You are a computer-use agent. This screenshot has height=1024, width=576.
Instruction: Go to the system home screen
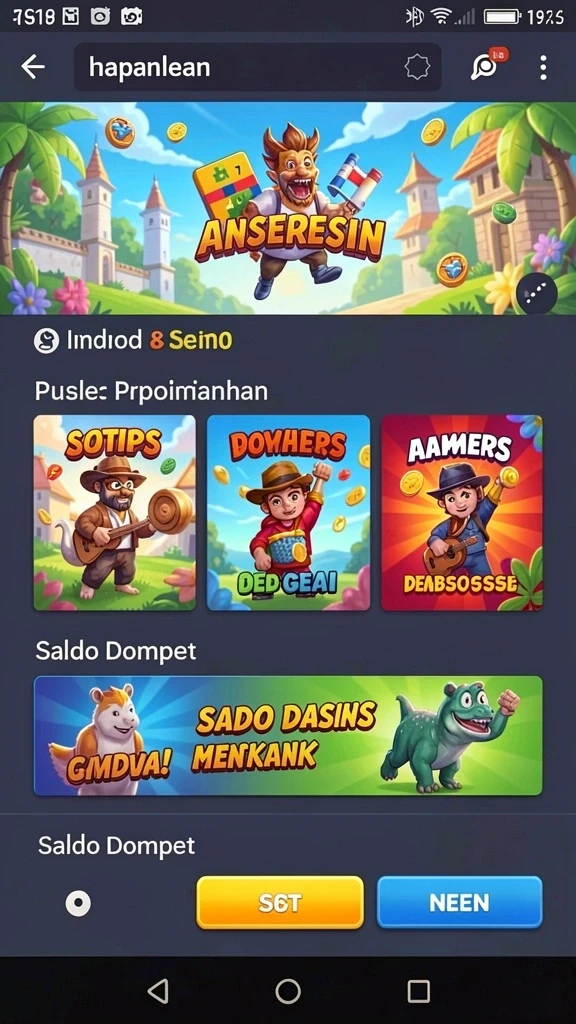pyautogui.click(x=288, y=991)
